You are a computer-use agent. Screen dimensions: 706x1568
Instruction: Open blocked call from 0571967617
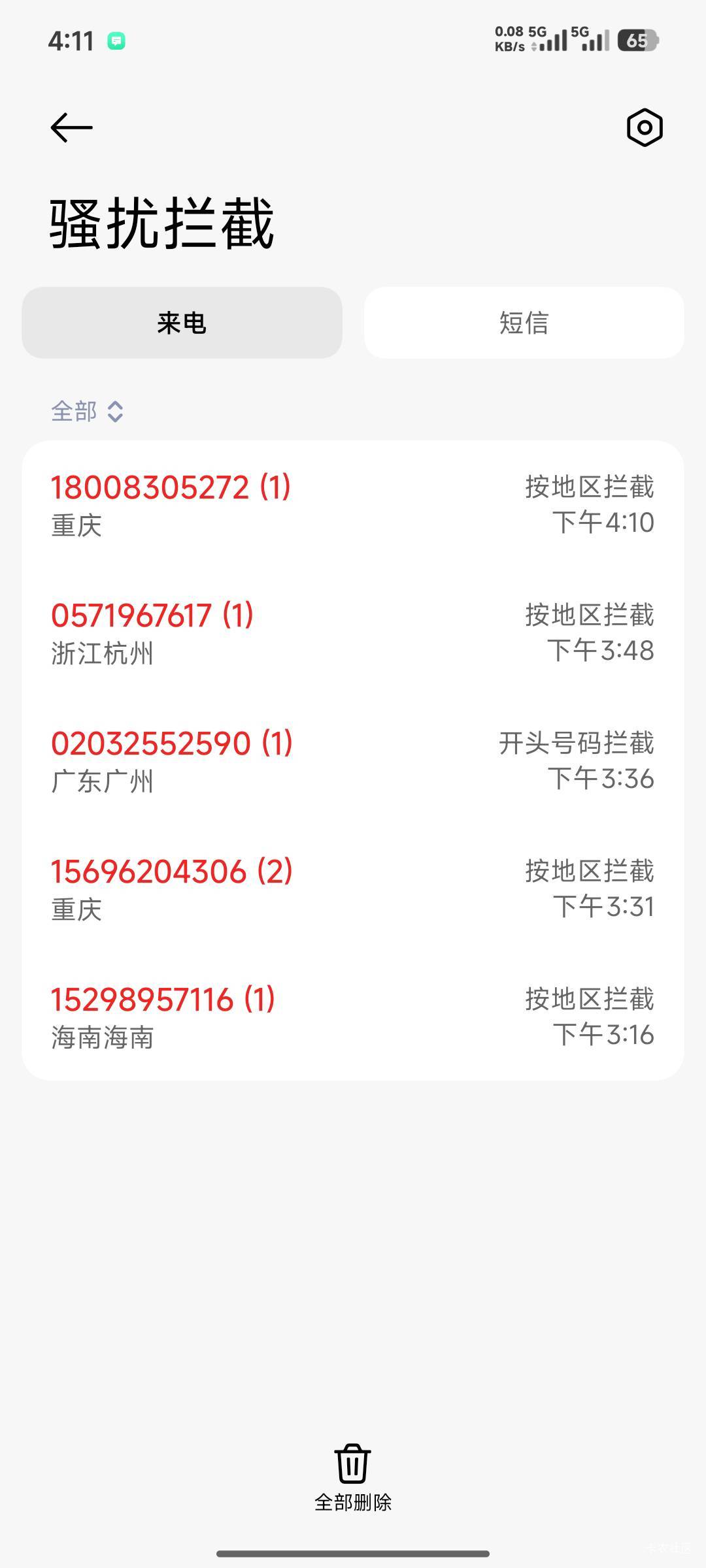coord(353,632)
